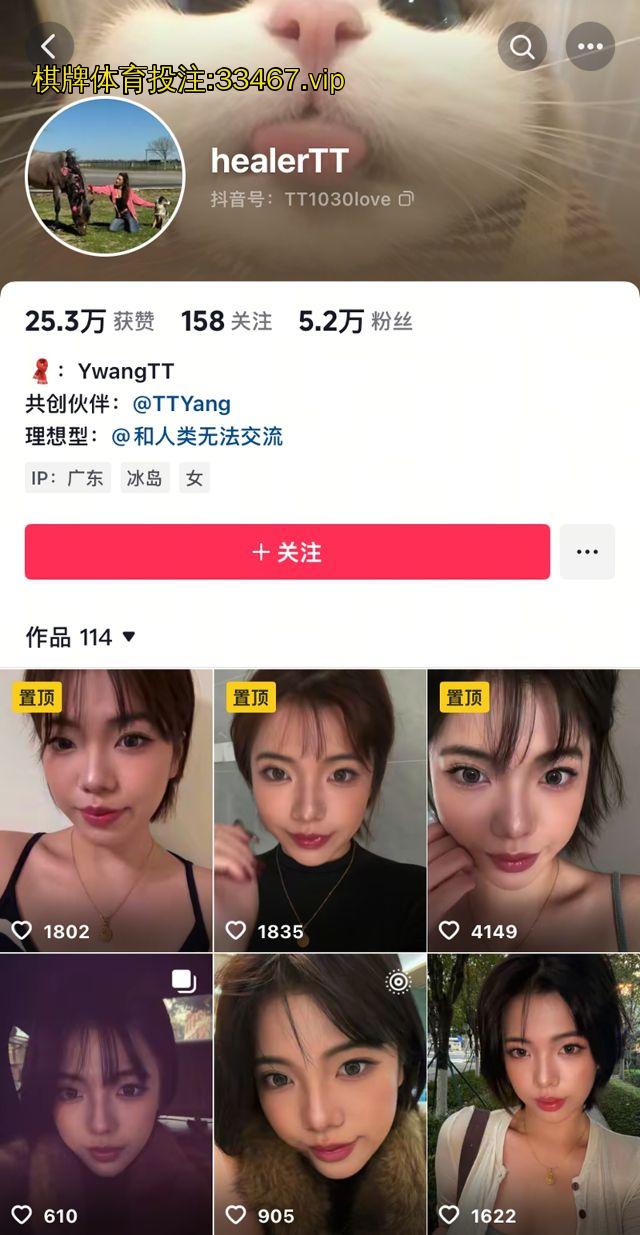Open search on this profile
Viewport: 640px width, 1235px height.
click(x=522, y=46)
